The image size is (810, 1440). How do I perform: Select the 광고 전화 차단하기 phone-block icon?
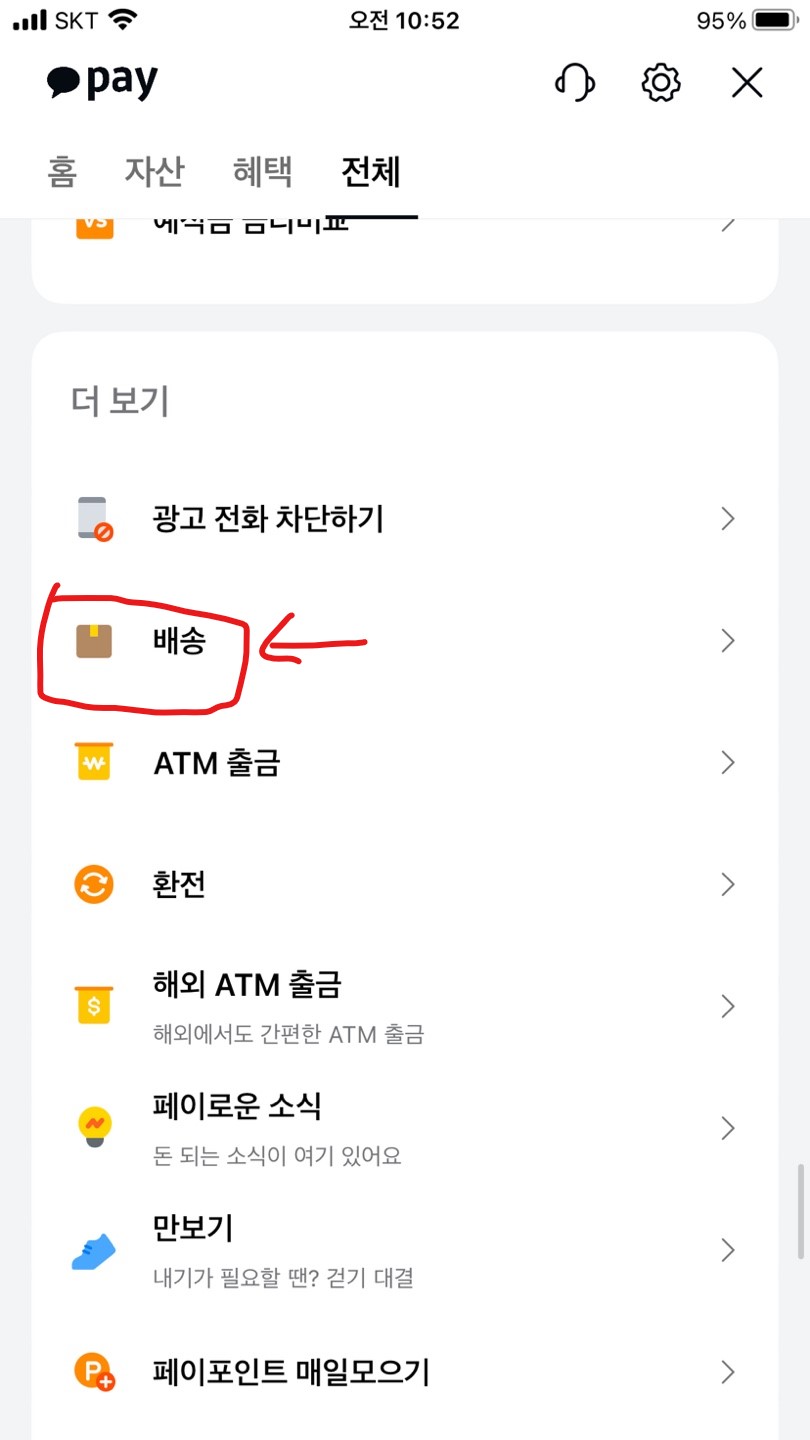tap(94, 518)
